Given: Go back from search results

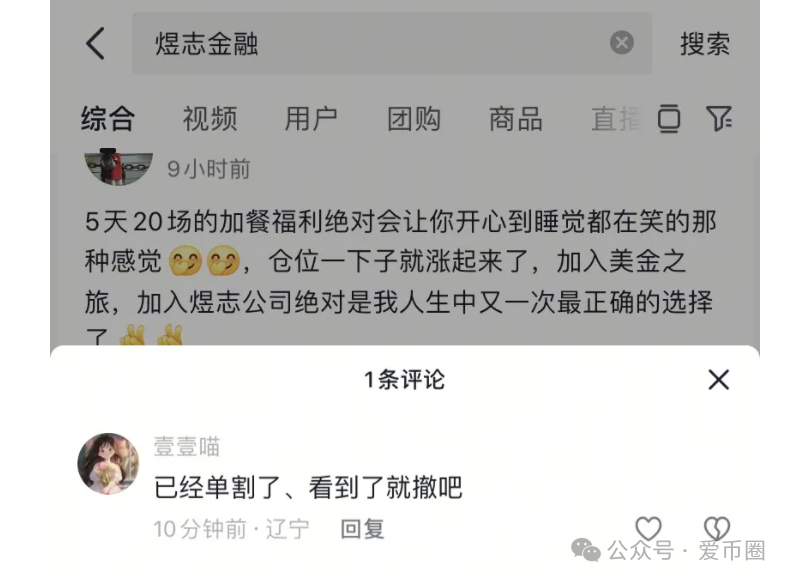Looking at the screenshot, I should tap(95, 44).
